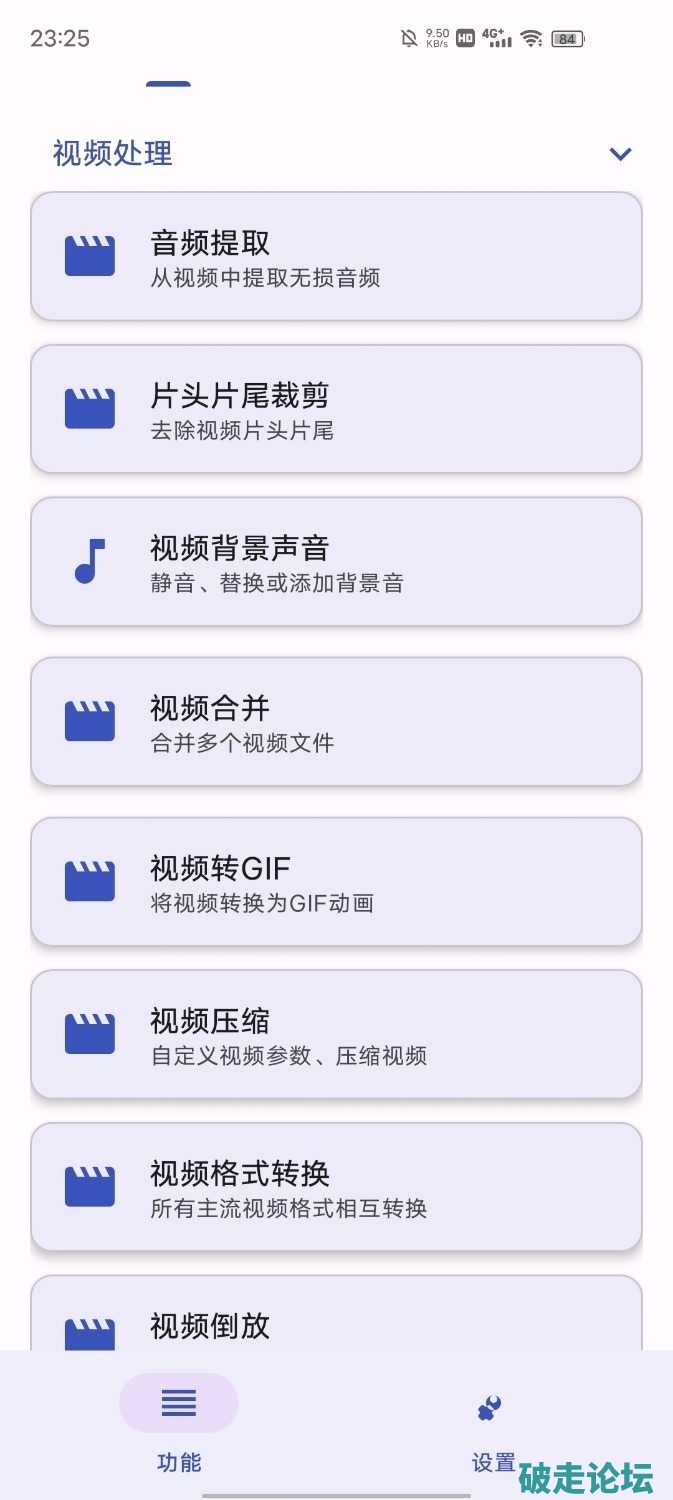Select the 视频背景声音 card
Viewport: 673px width, 1500px height.
[x=336, y=562]
